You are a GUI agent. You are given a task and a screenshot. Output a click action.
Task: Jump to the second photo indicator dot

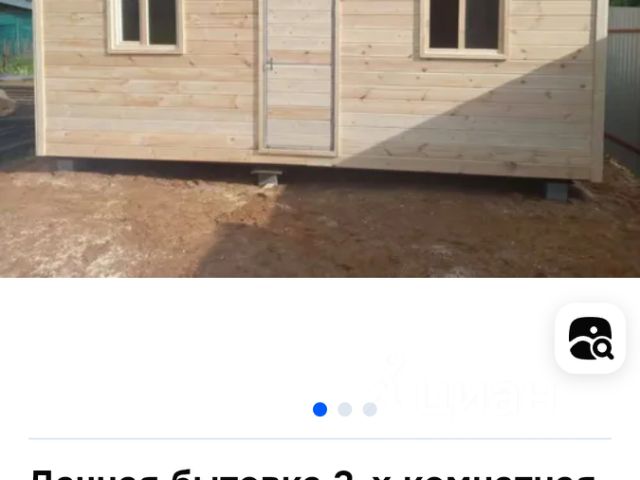[345, 409]
